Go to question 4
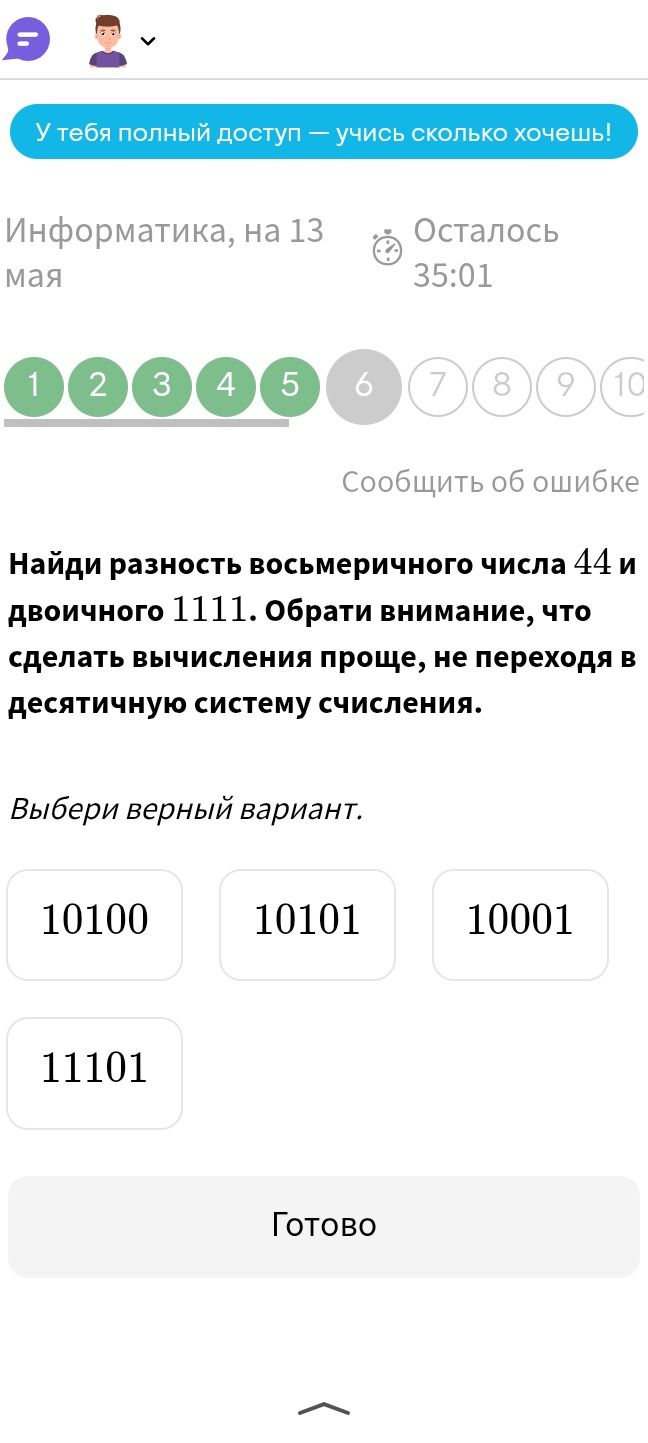 [226, 385]
